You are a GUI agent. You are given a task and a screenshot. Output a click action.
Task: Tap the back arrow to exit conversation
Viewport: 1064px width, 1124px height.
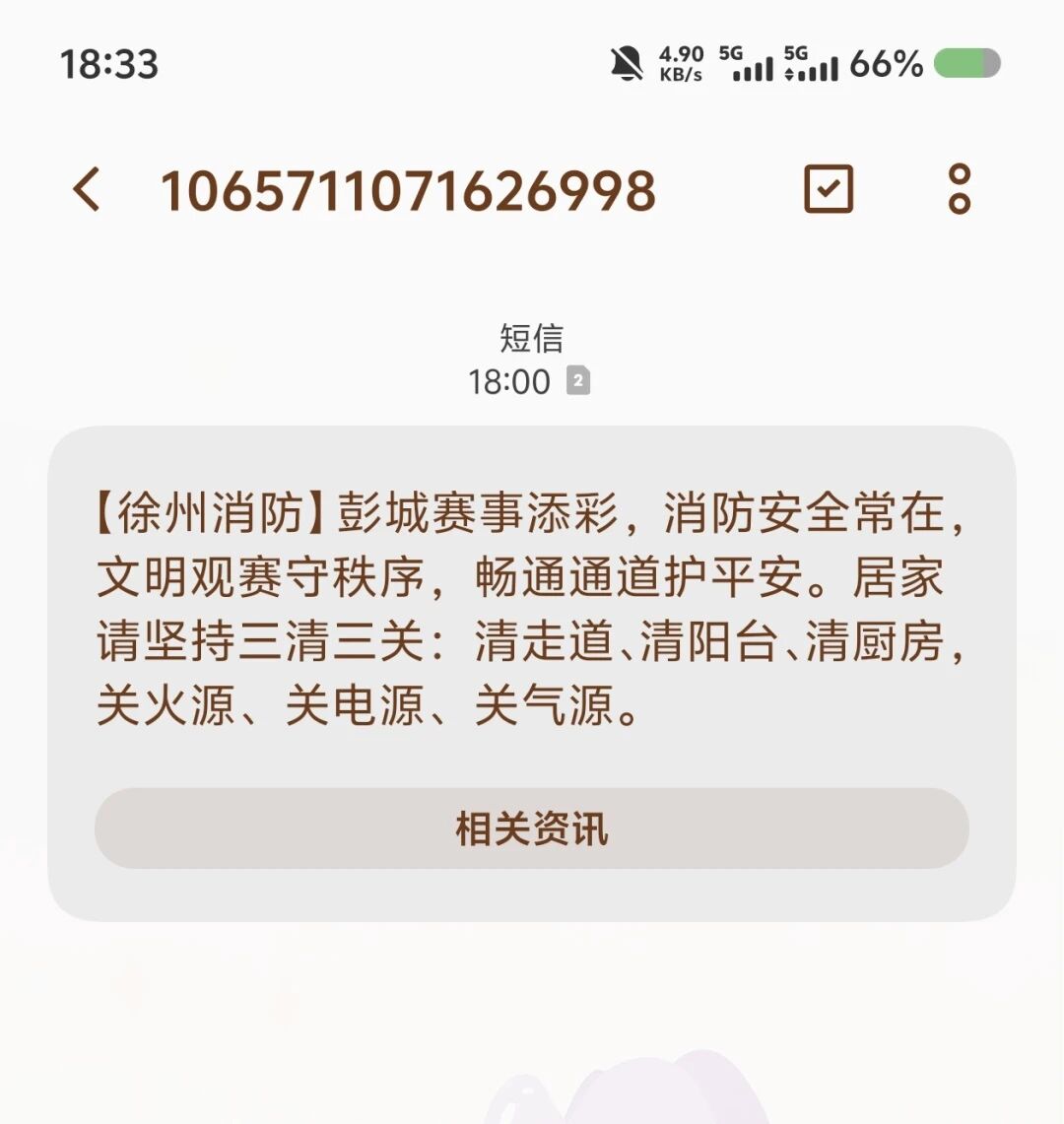87,190
